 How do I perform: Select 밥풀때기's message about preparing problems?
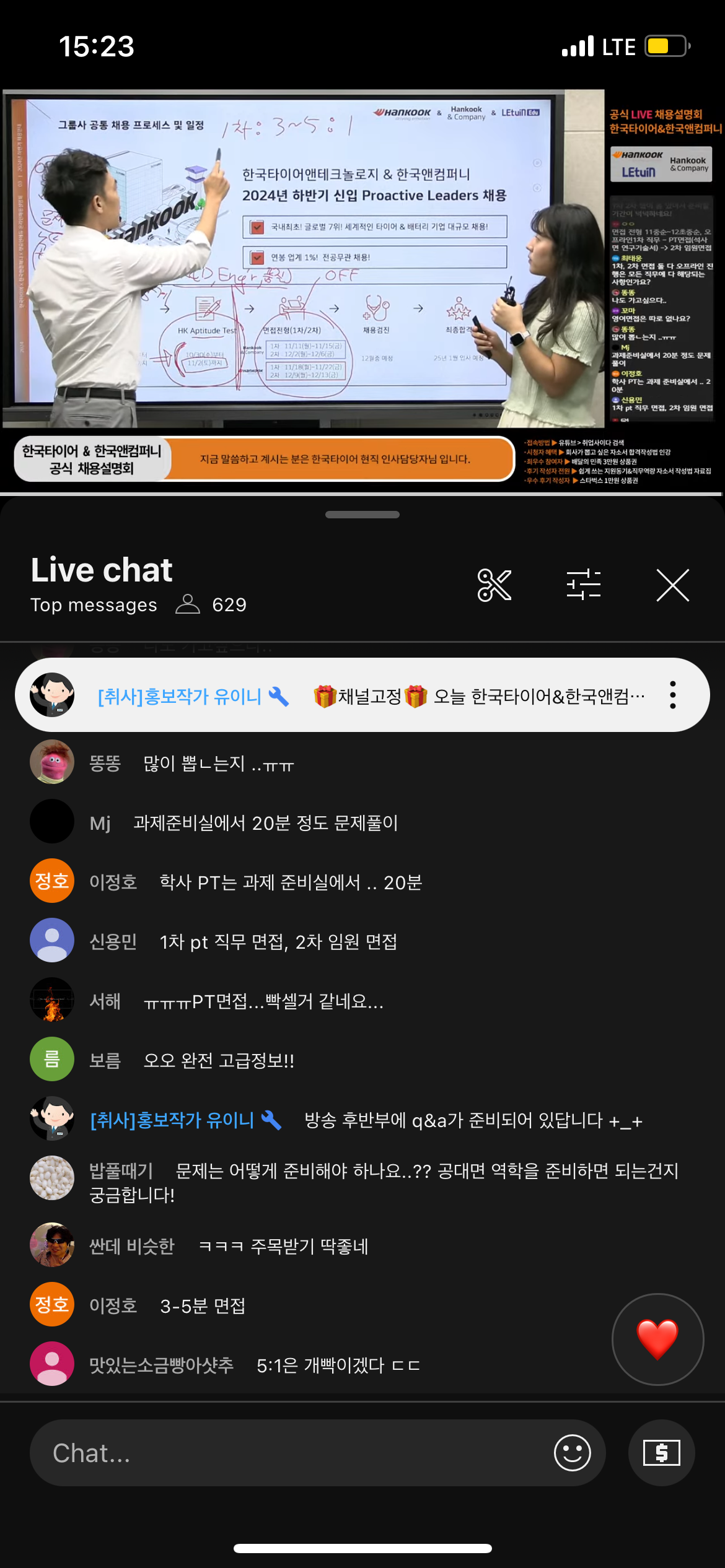pos(384,1182)
